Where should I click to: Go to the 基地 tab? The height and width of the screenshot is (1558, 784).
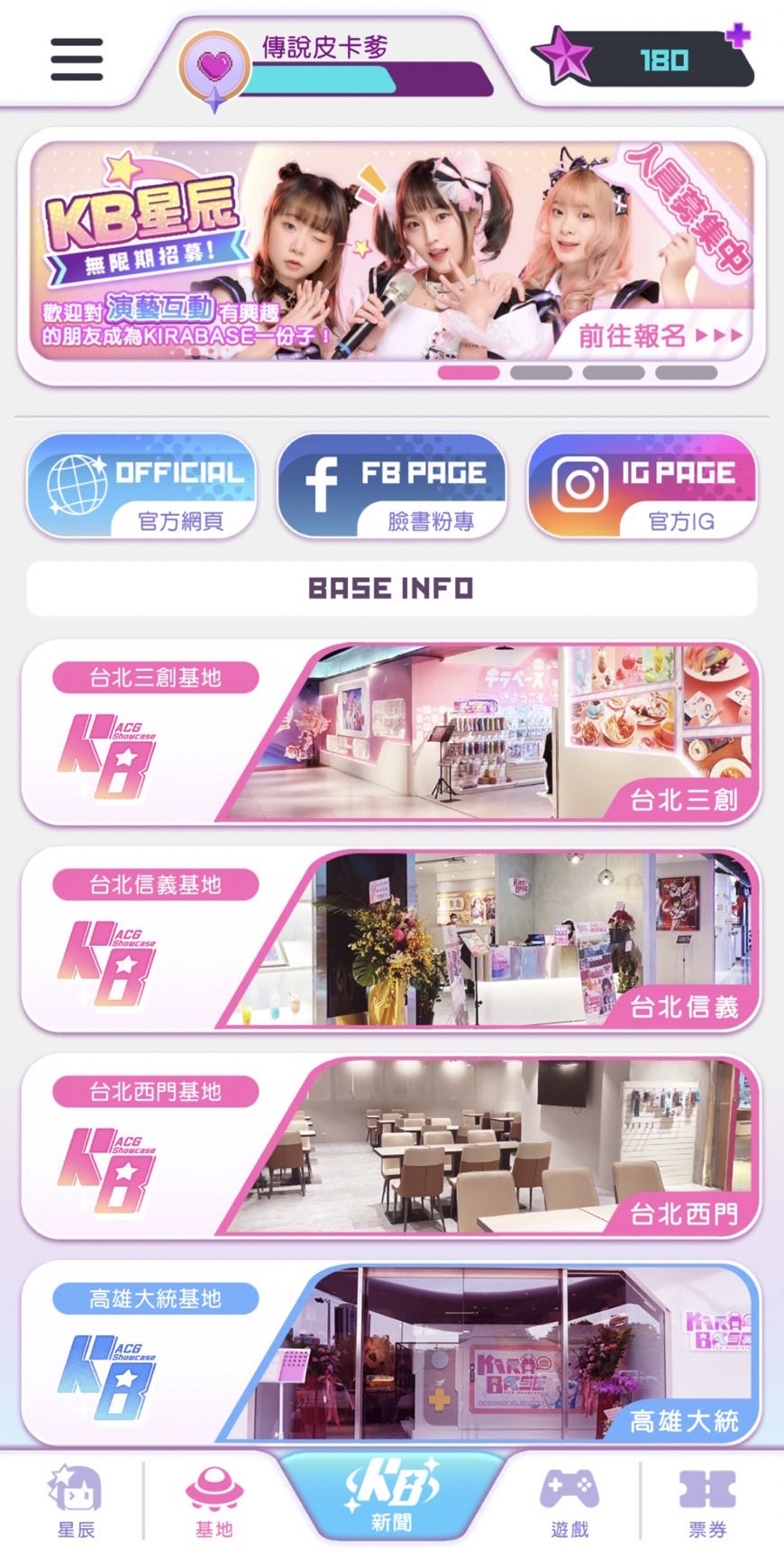click(x=214, y=1501)
